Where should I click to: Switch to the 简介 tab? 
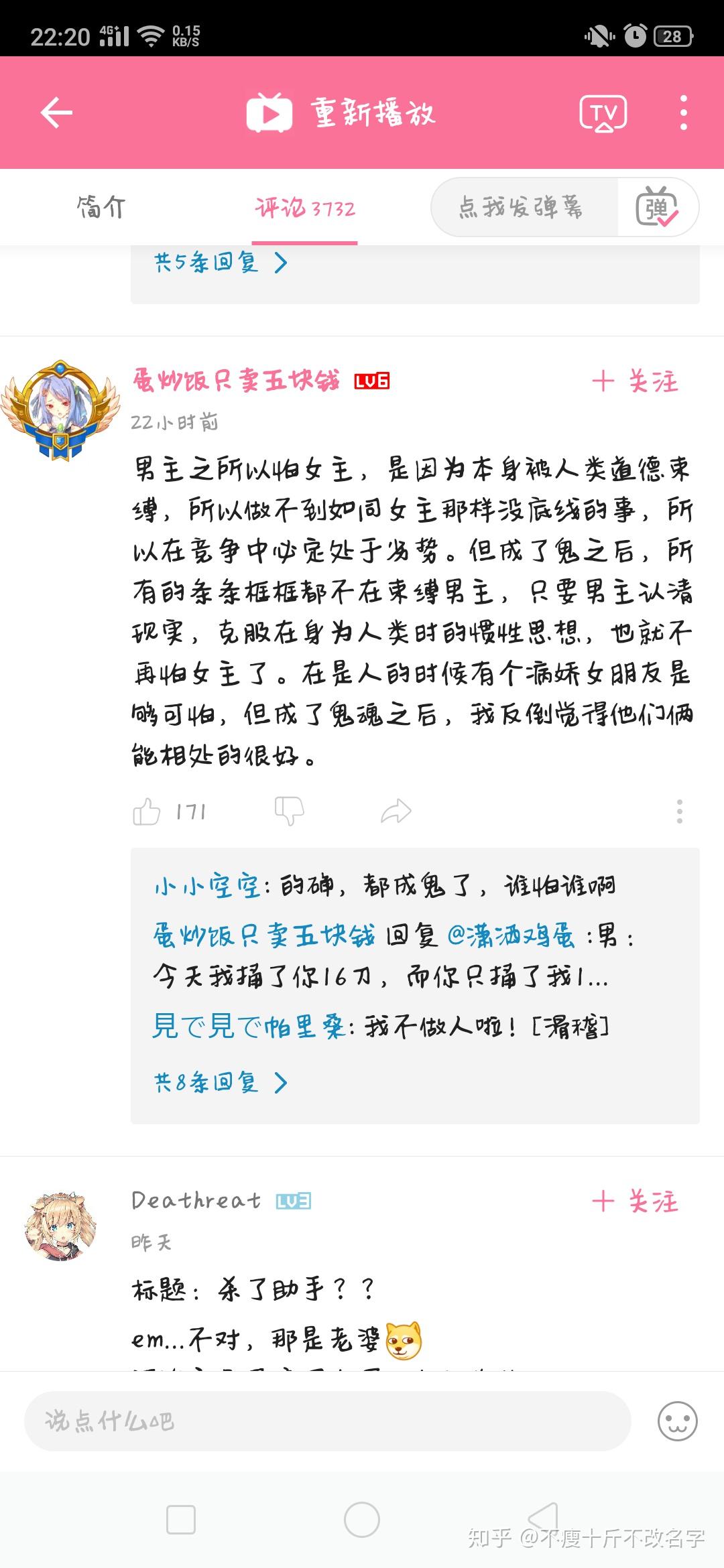101,207
